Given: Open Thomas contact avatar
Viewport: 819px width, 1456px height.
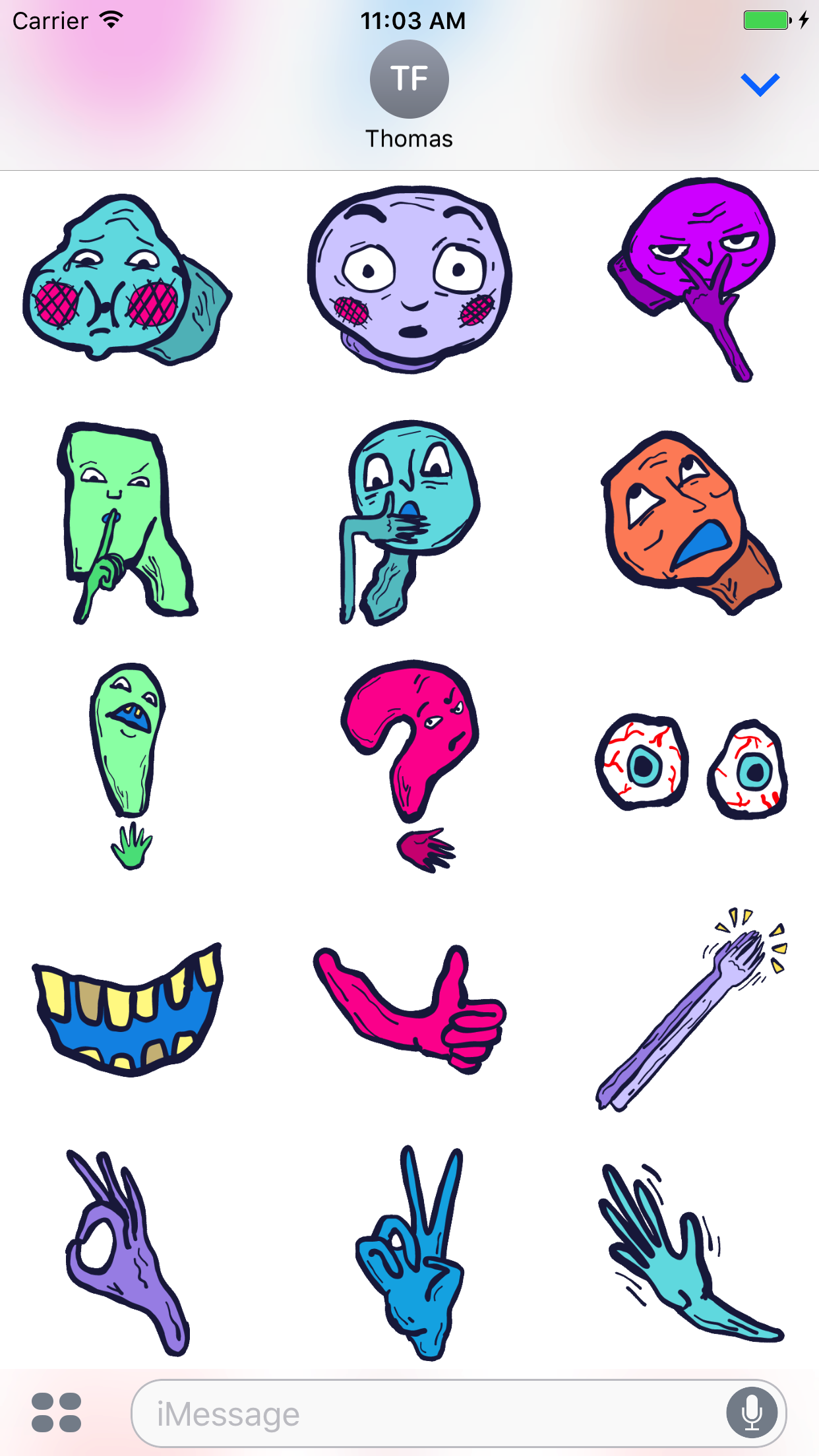Looking at the screenshot, I should pyautogui.click(x=409, y=80).
